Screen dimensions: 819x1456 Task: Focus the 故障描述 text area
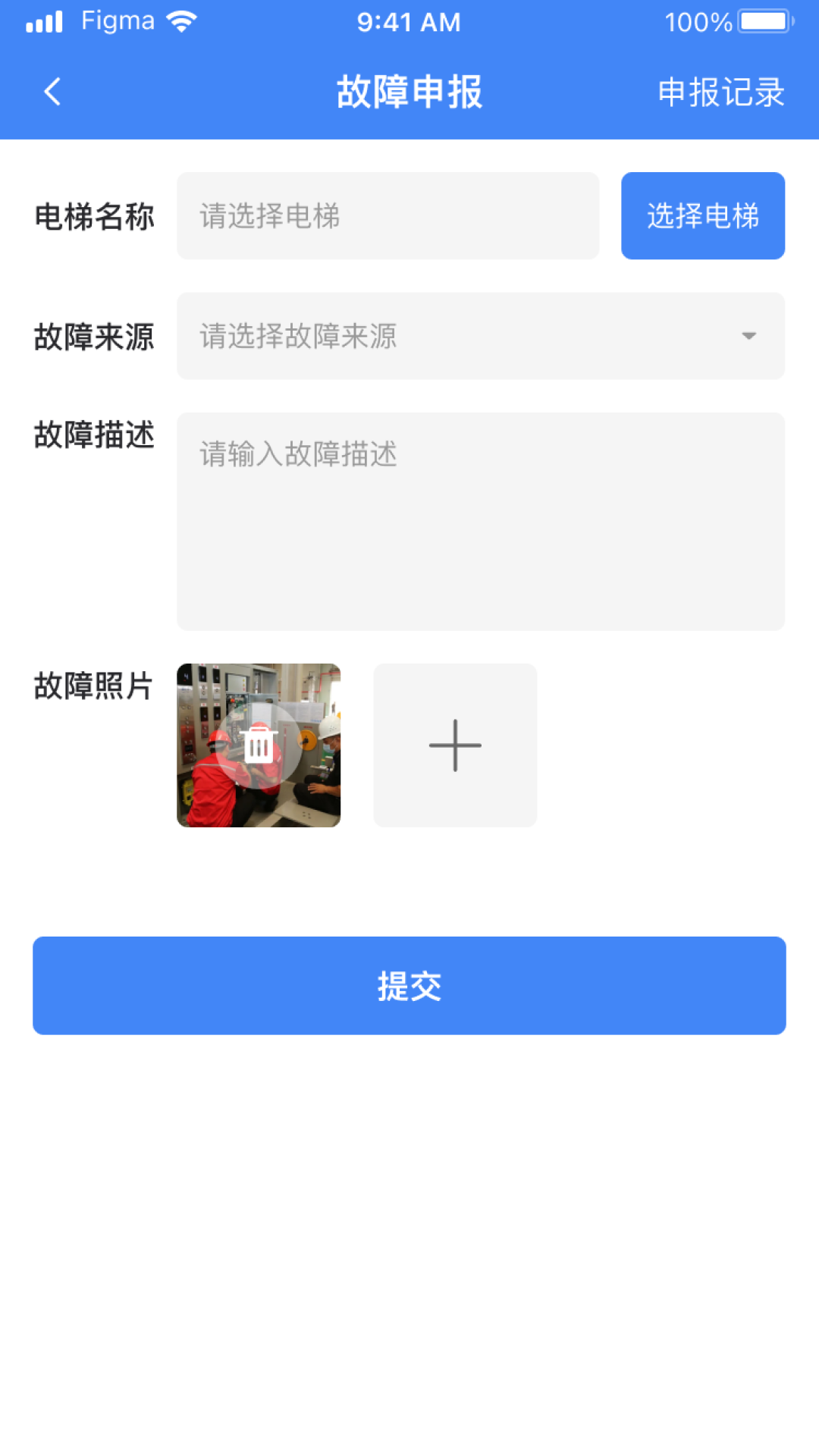click(x=480, y=521)
